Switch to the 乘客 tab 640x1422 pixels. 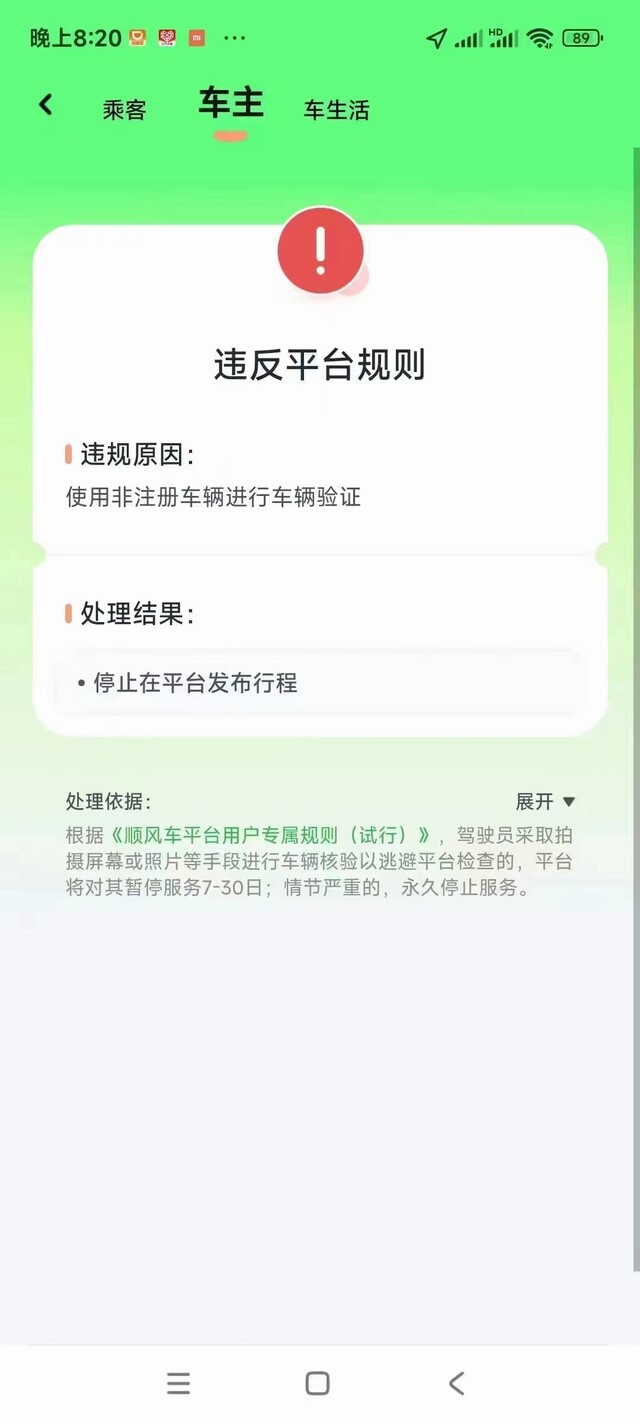124,110
